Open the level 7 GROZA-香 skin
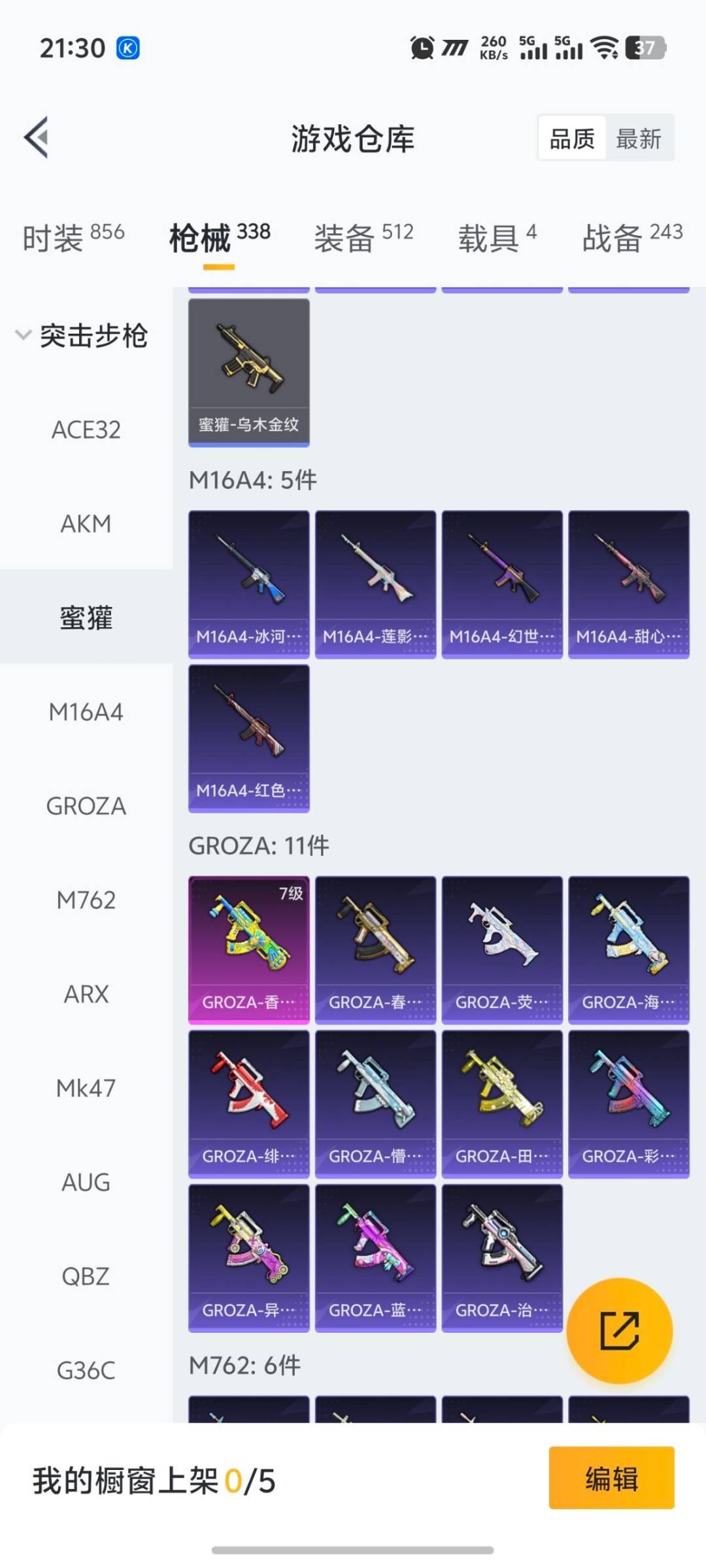 point(248,950)
